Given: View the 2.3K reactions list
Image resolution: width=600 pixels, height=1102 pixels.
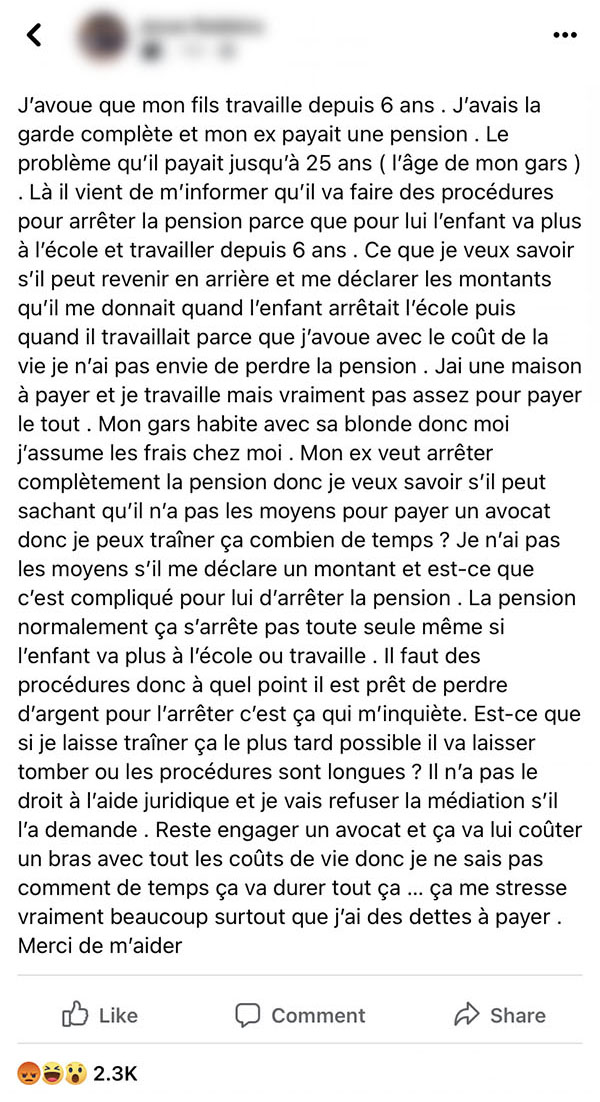Looking at the screenshot, I should pos(77,1073).
